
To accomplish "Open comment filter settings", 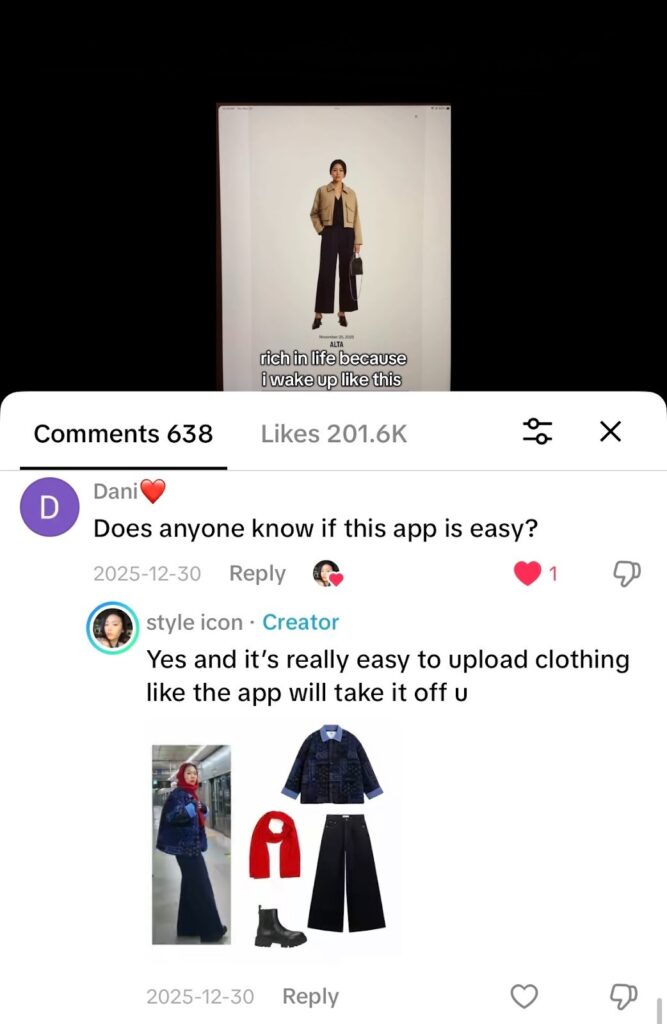I will pos(537,431).
